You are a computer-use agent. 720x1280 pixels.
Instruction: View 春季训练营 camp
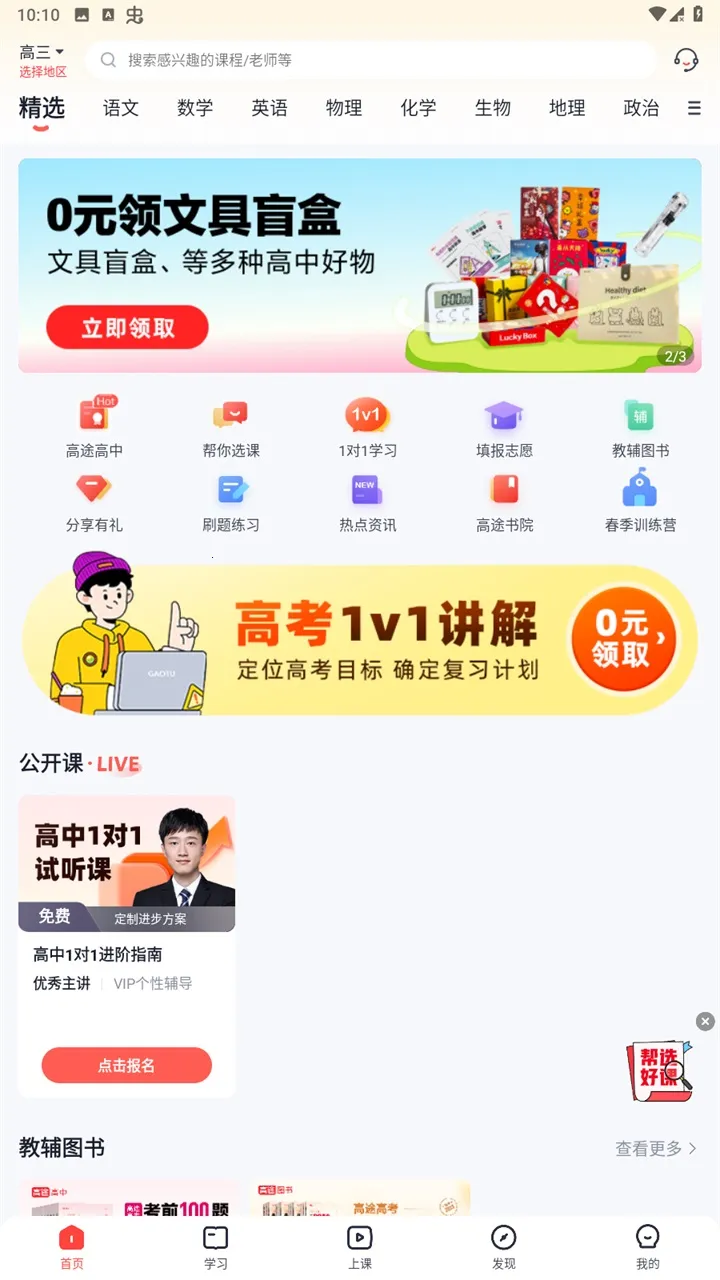point(640,502)
